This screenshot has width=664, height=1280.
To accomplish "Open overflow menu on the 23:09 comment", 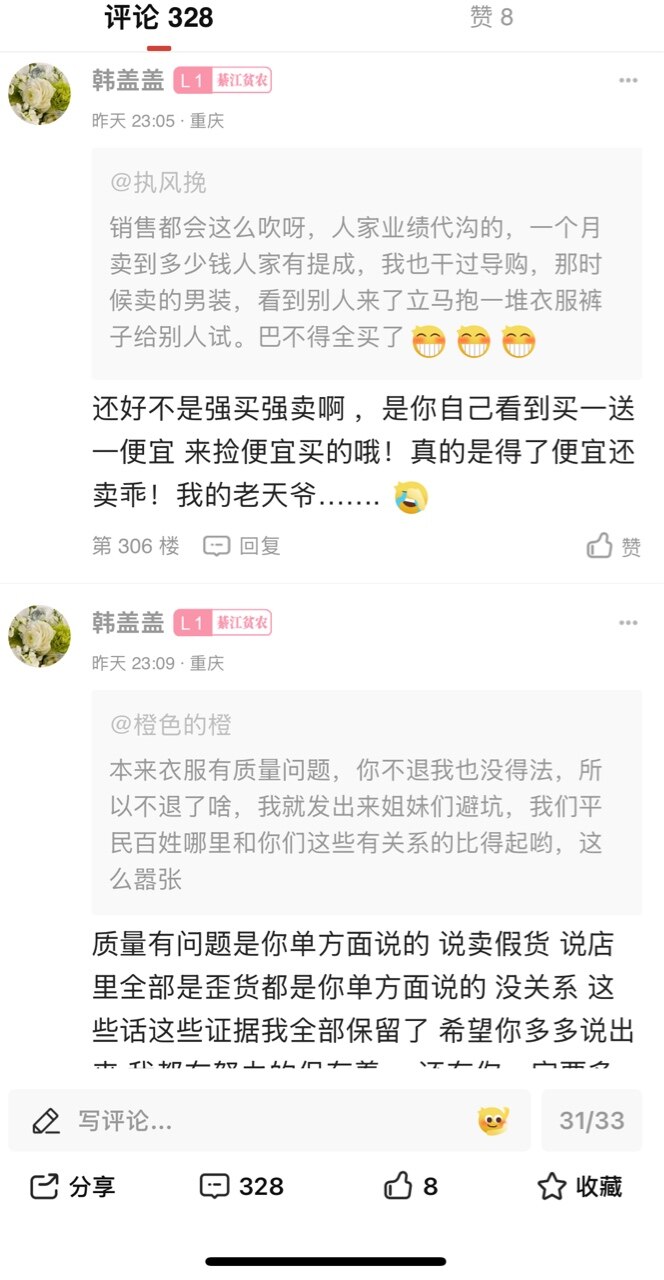I will (628, 623).
